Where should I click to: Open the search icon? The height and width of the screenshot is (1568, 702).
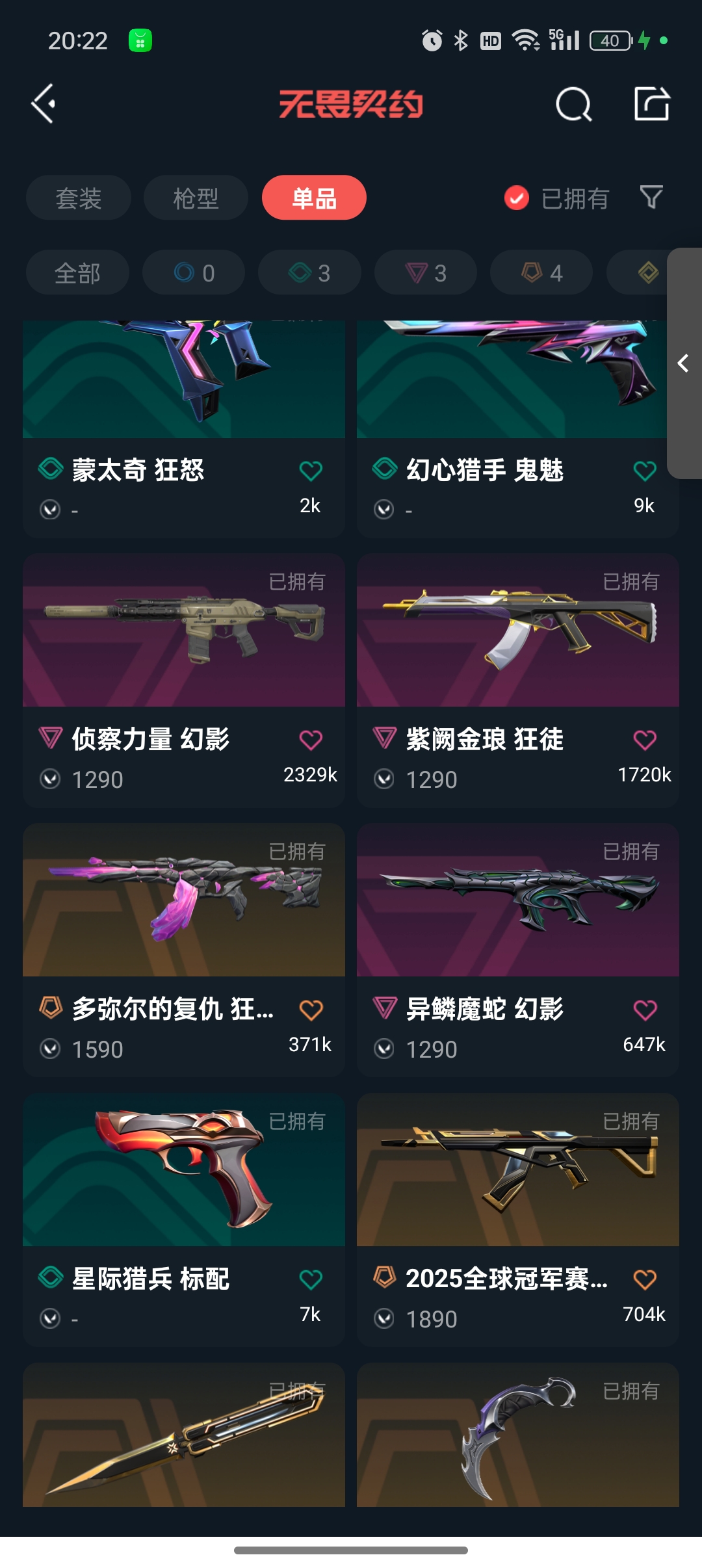tap(573, 104)
